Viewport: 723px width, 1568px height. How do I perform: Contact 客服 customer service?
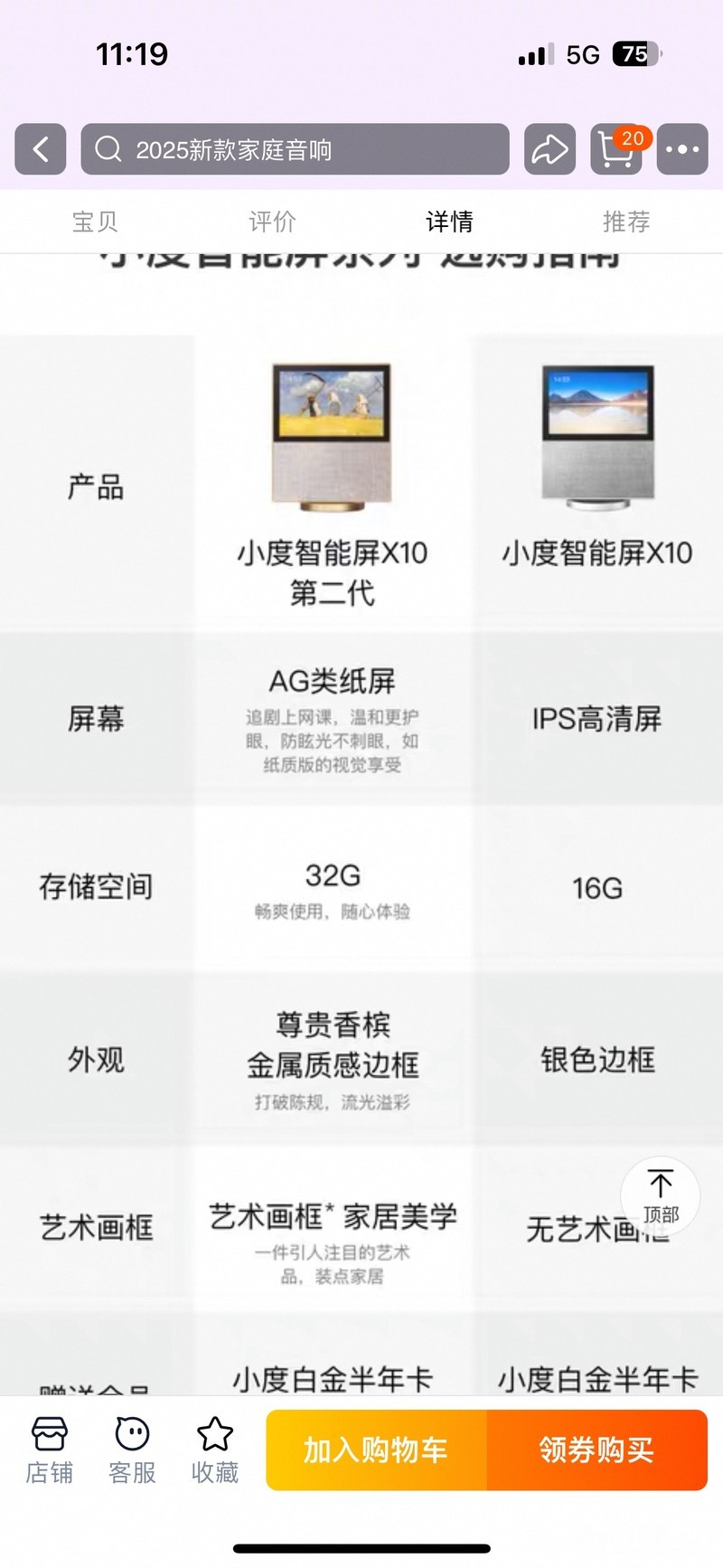click(132, 1450)
